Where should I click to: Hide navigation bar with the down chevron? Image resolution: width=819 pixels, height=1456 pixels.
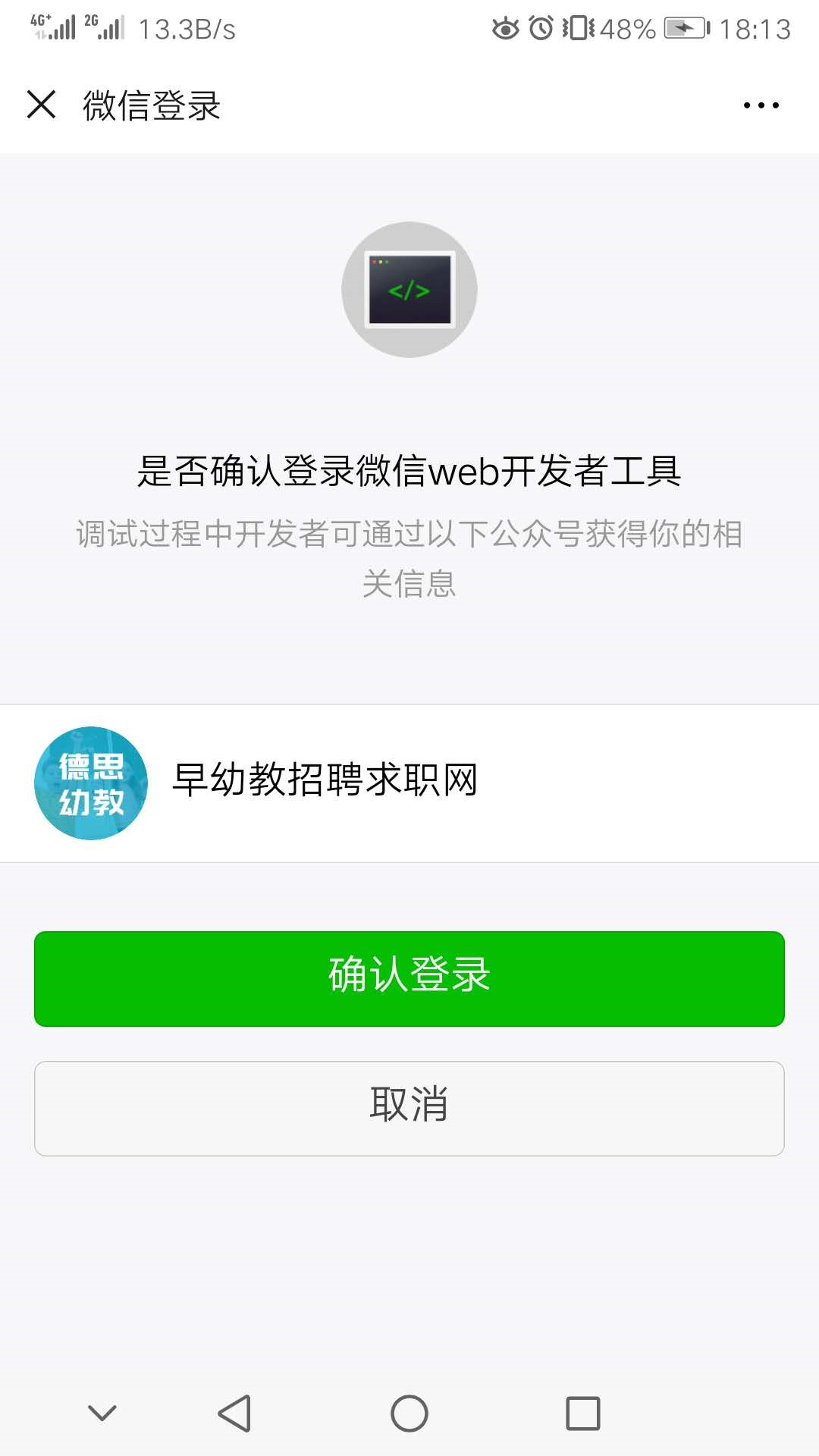pos(102,1413)
